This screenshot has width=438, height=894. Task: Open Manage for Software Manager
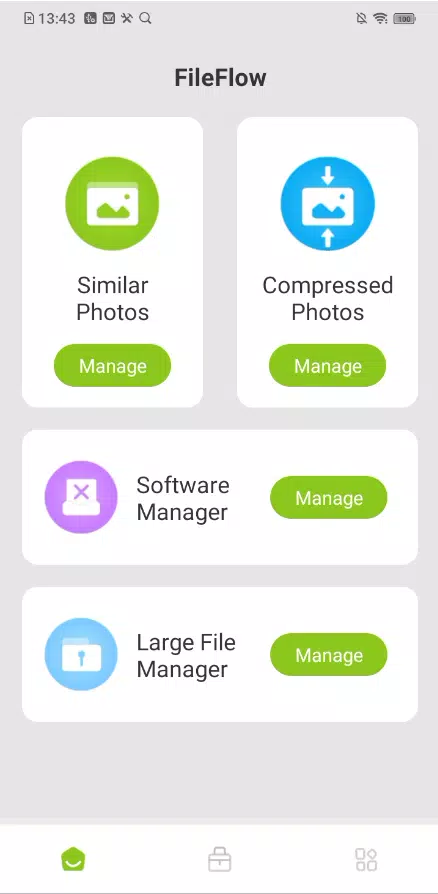[x=328, y=498]
